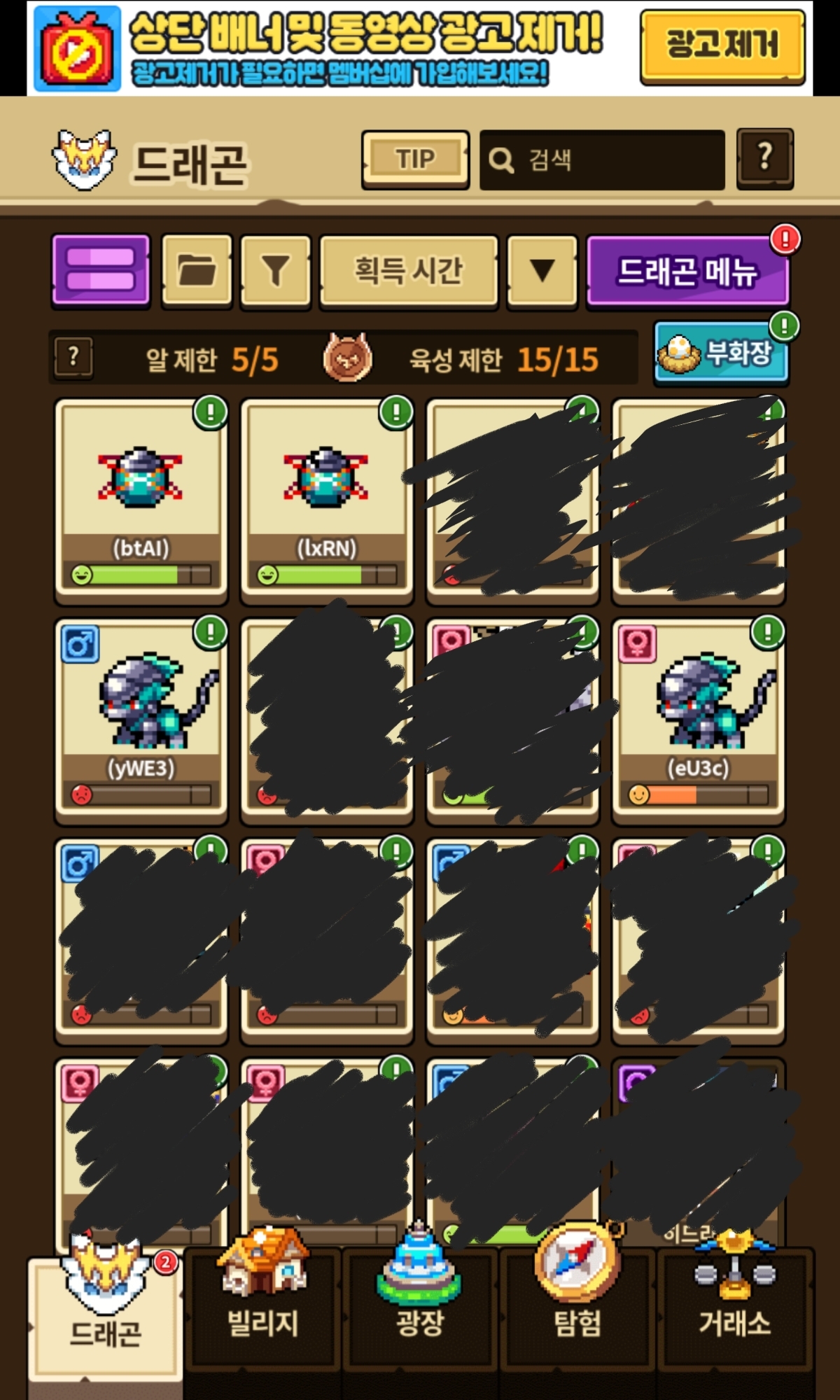840x1400 pixels.
Task: Open the folder icon
Action: (x=197, y=271)
